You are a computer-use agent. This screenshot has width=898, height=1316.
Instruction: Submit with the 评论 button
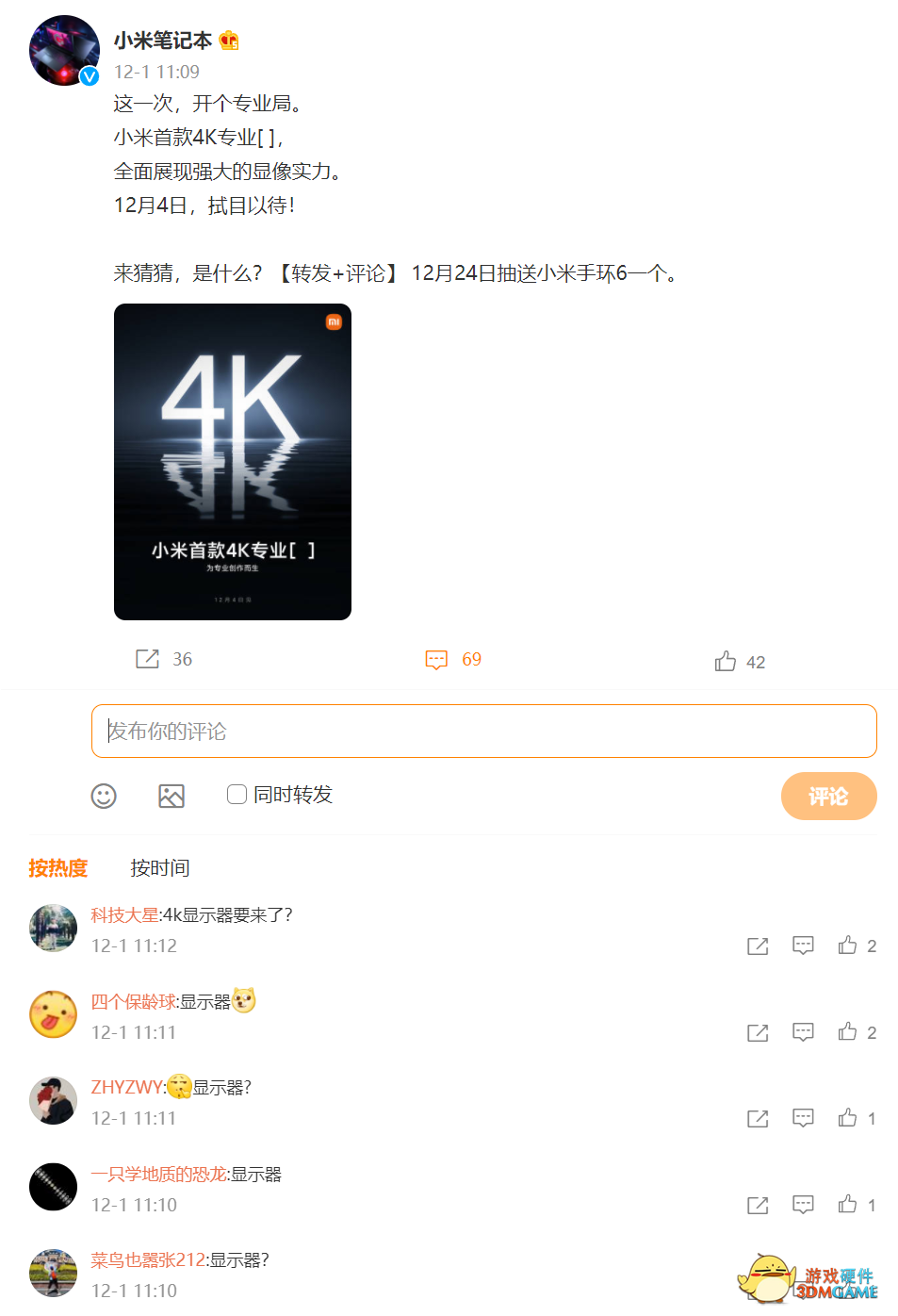(x=828, y=797)
